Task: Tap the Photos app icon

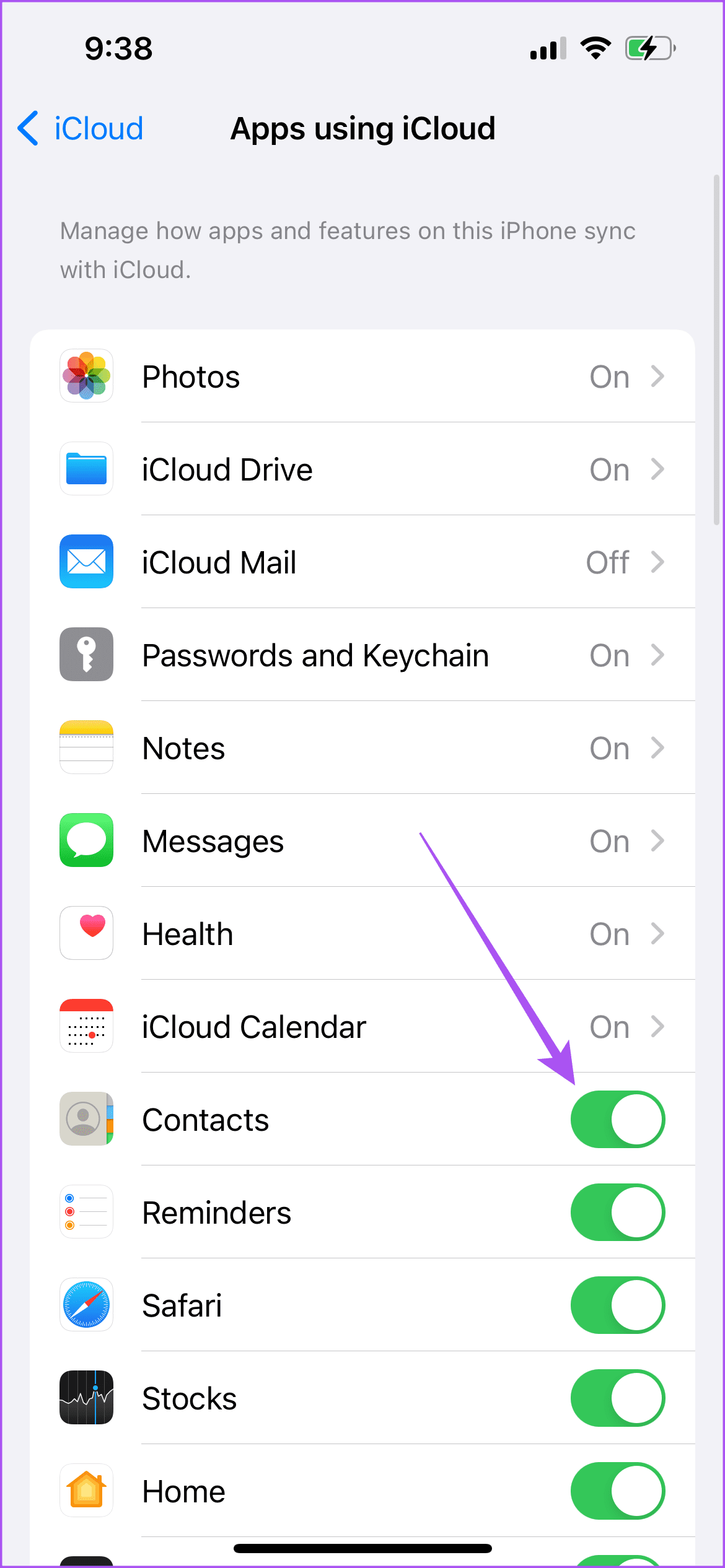Action: [86, 376]
